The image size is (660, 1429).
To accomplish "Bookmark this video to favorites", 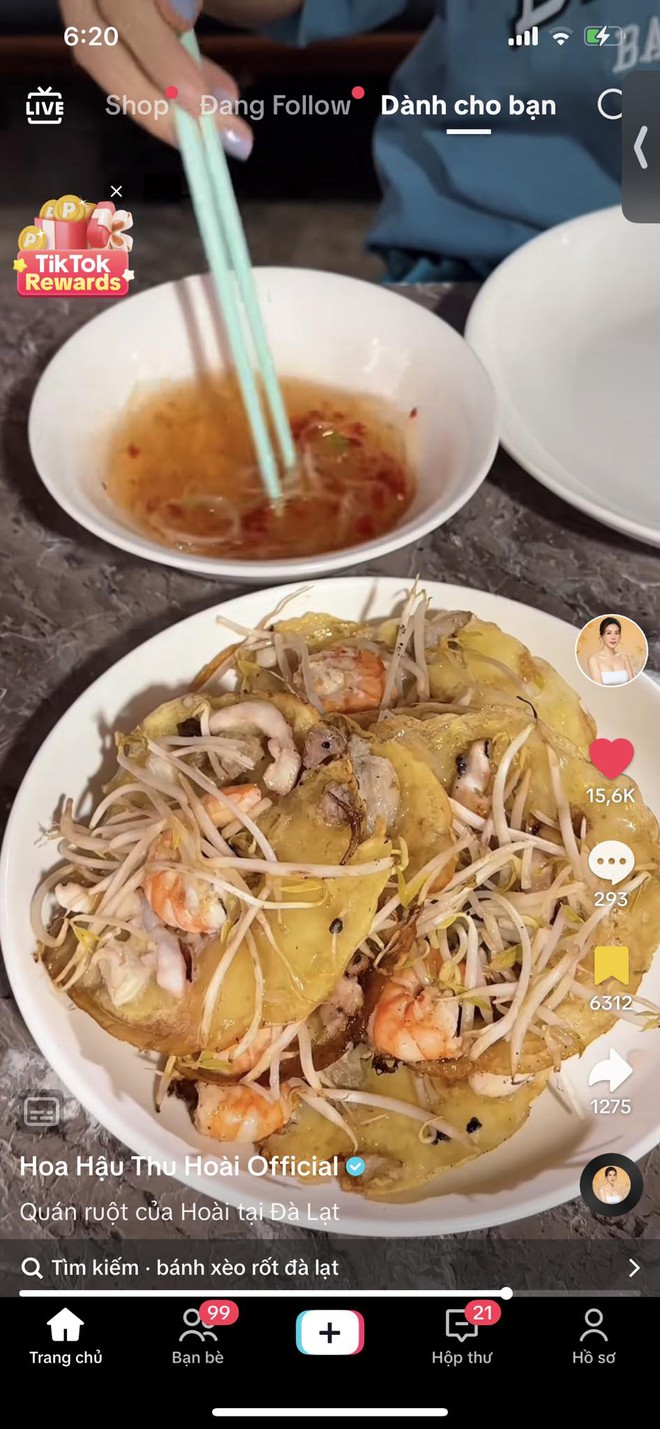I will click(x=611, y=966).
